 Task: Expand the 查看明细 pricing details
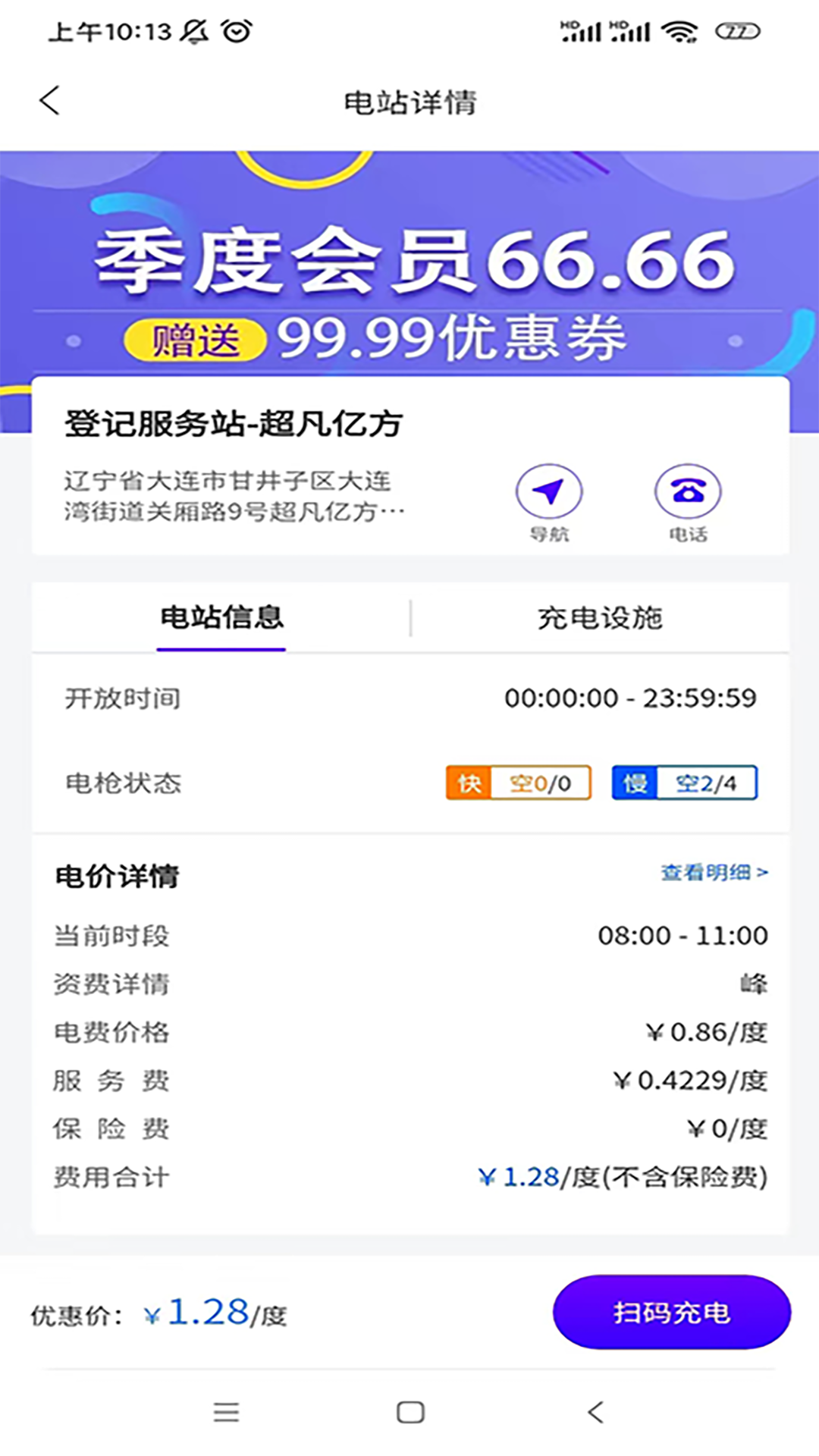click(x=714, y=873)
